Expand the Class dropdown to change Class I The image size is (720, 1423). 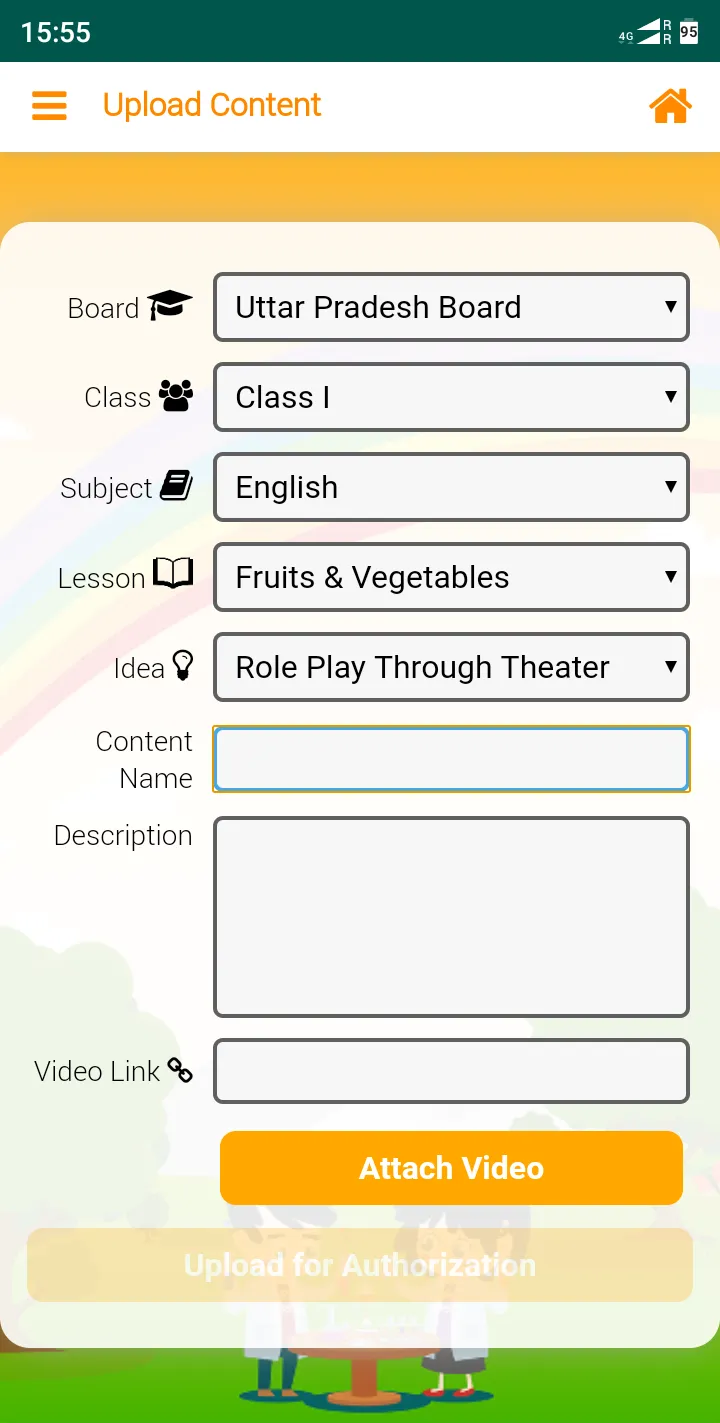coord(451,397)
